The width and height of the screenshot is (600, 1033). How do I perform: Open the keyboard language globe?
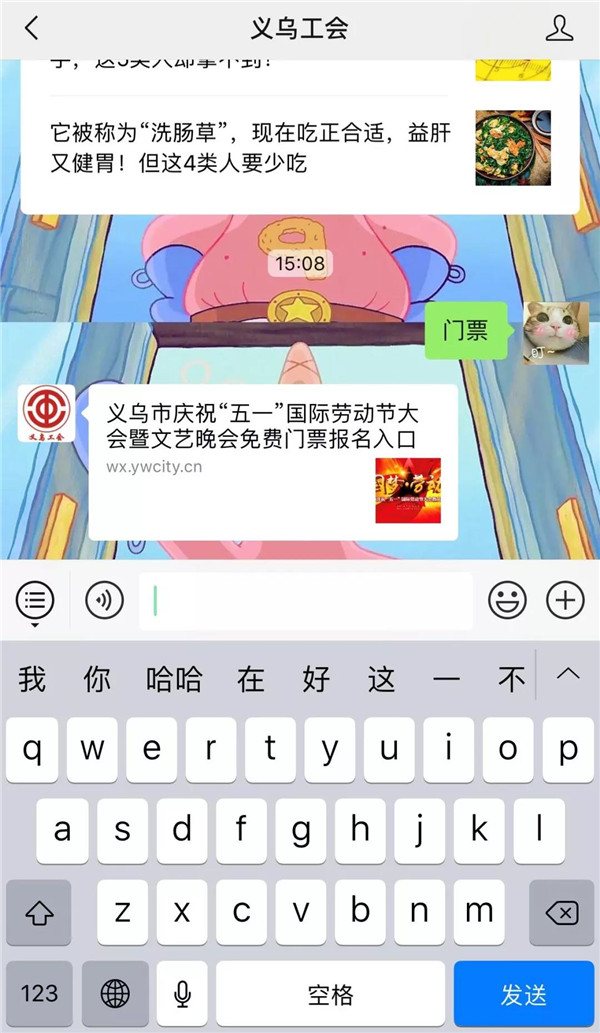pos(115,994)
